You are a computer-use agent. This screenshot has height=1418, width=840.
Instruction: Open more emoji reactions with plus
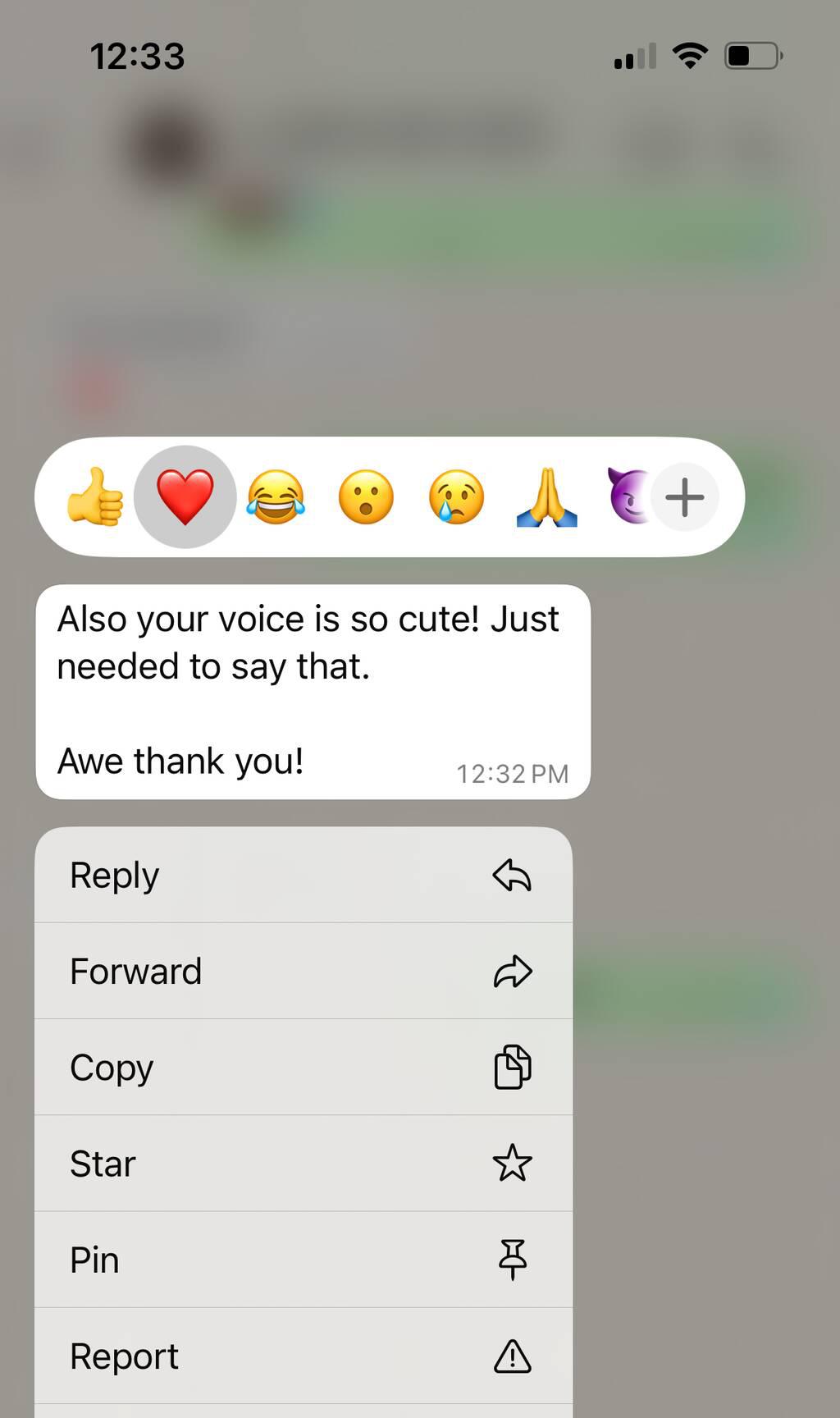coord(685,496)
